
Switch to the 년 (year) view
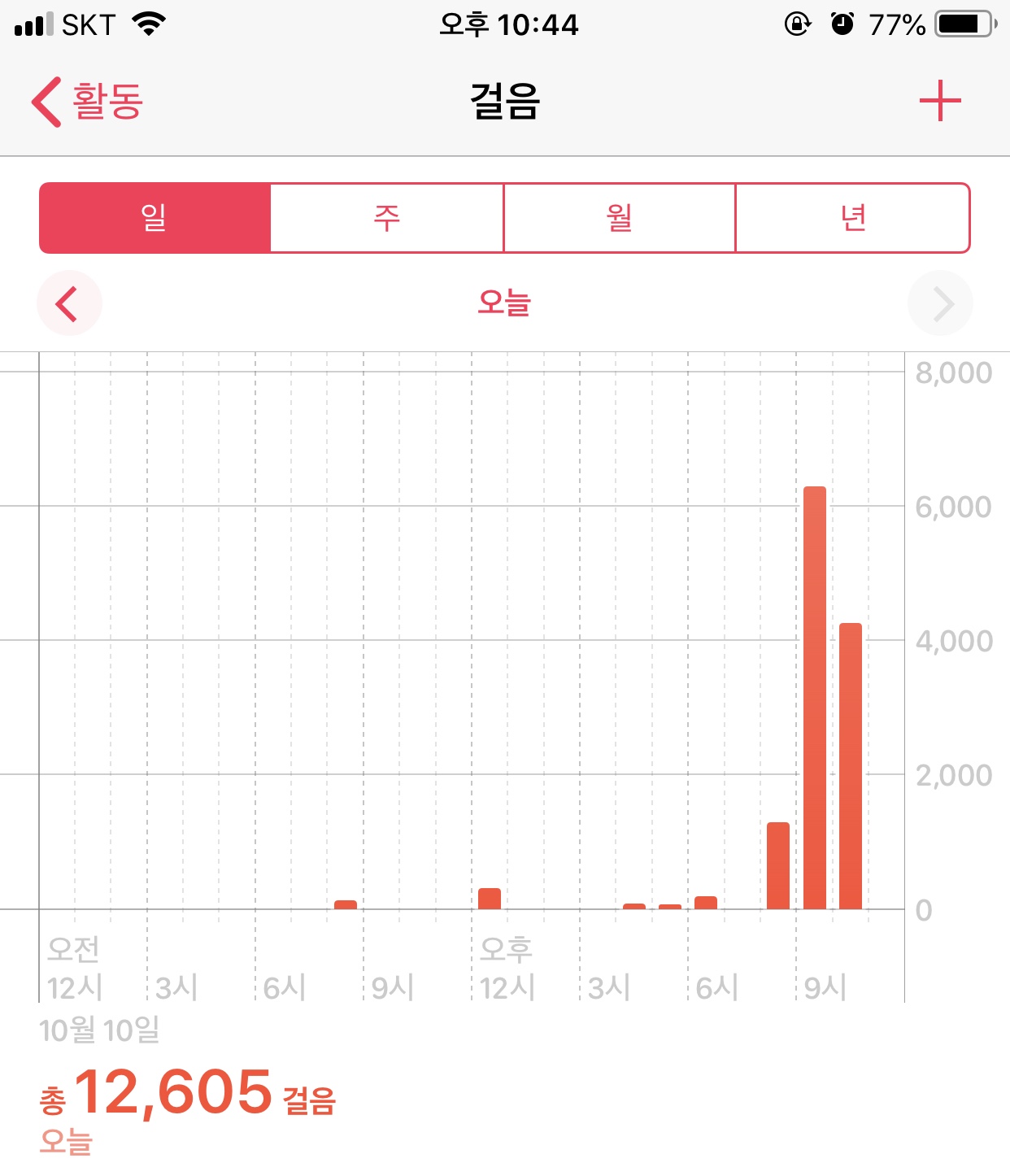click(x=853, y=218)
